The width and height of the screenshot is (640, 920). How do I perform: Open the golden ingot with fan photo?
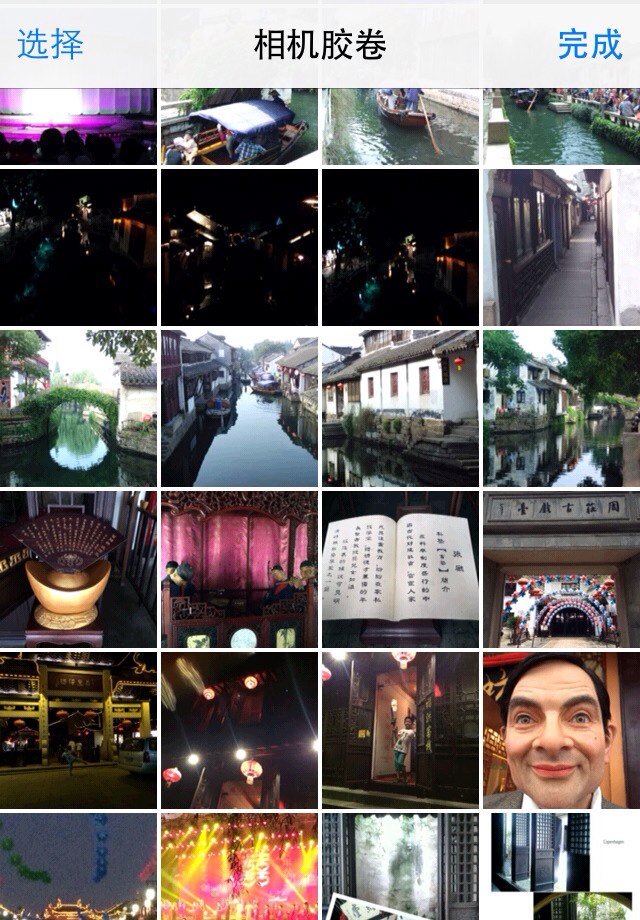coord(78,569)
